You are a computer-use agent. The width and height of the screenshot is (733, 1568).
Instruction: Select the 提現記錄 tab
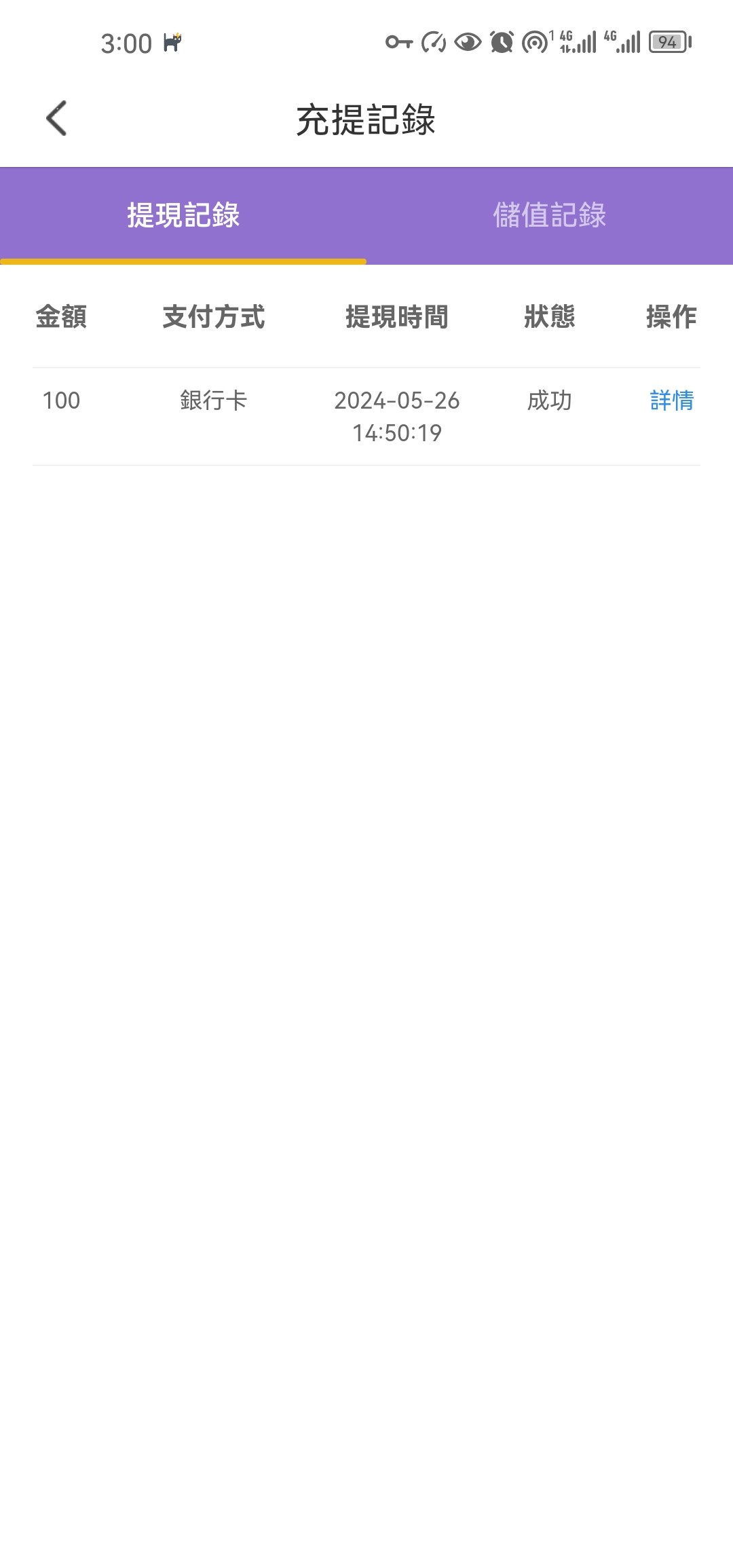click(183, 215)
